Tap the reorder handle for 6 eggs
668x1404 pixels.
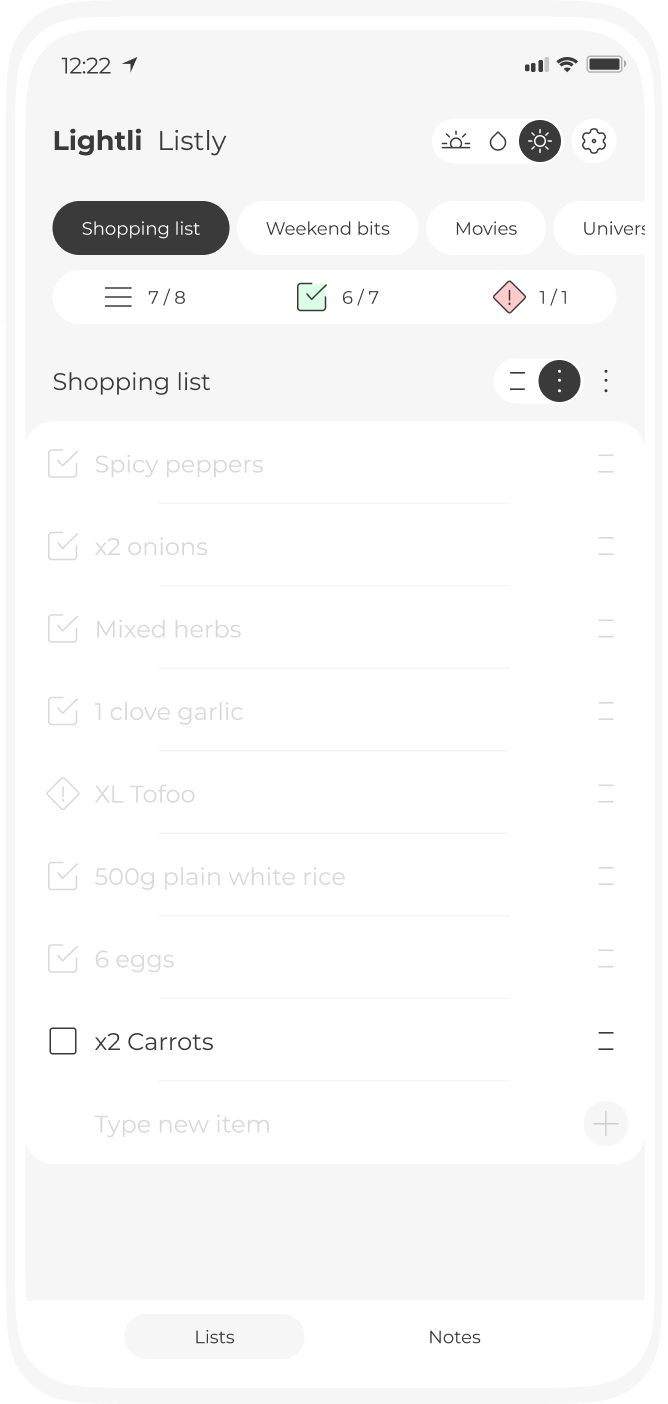606,959
